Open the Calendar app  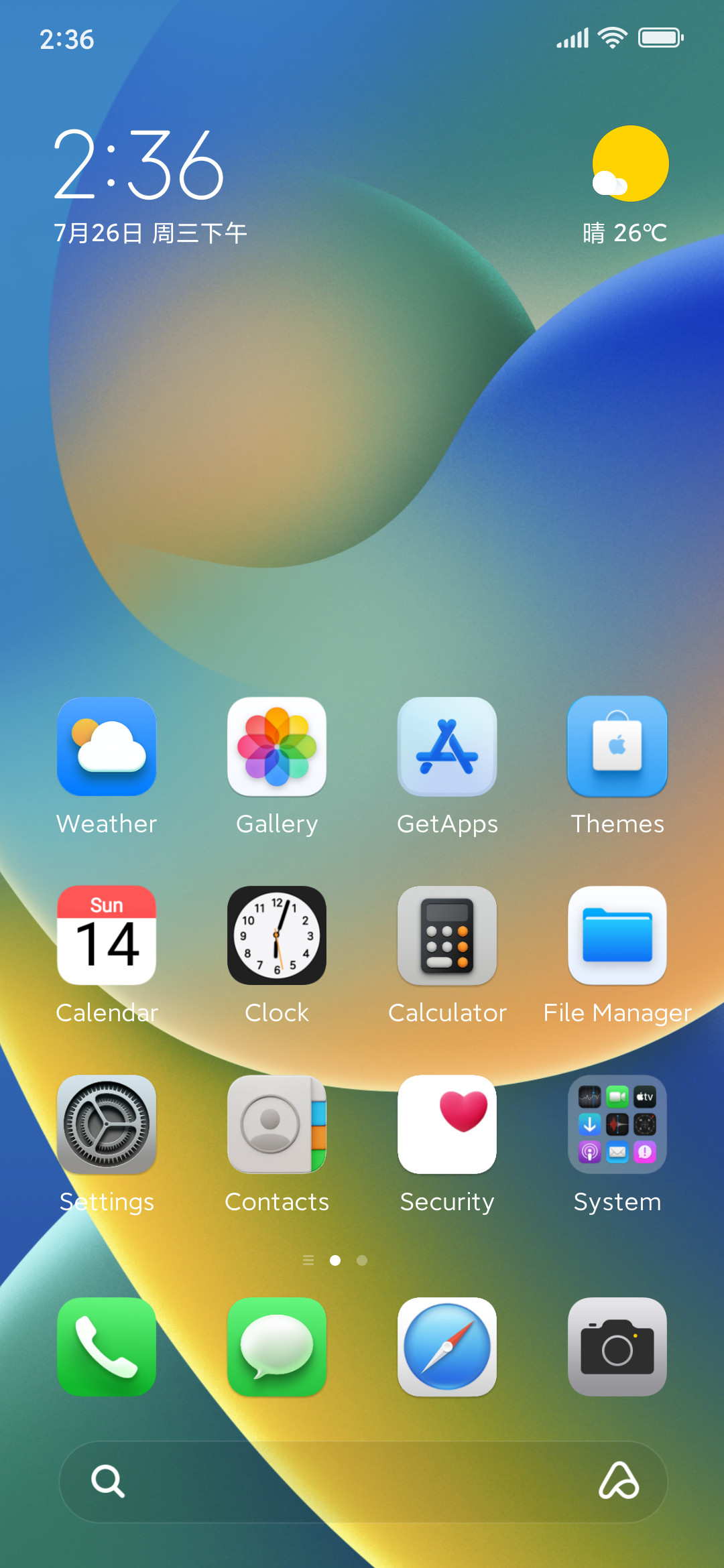point(107,935)
